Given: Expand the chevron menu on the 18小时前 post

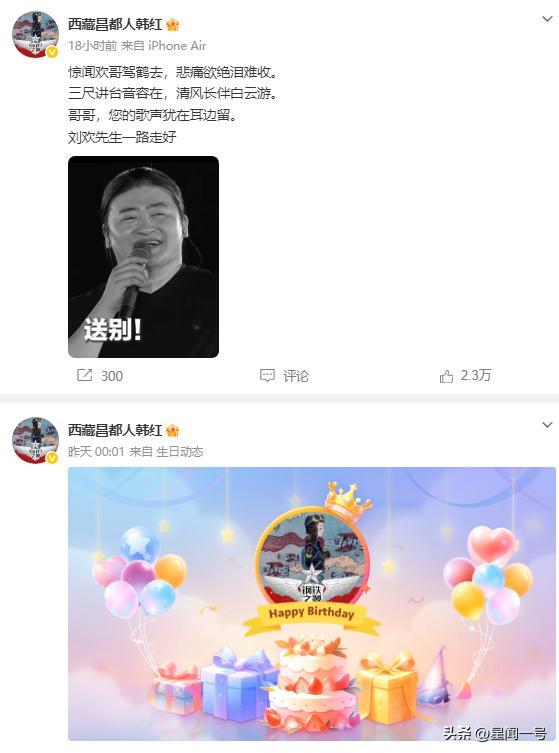Looking at the screenshot, I should click(547, 19).
